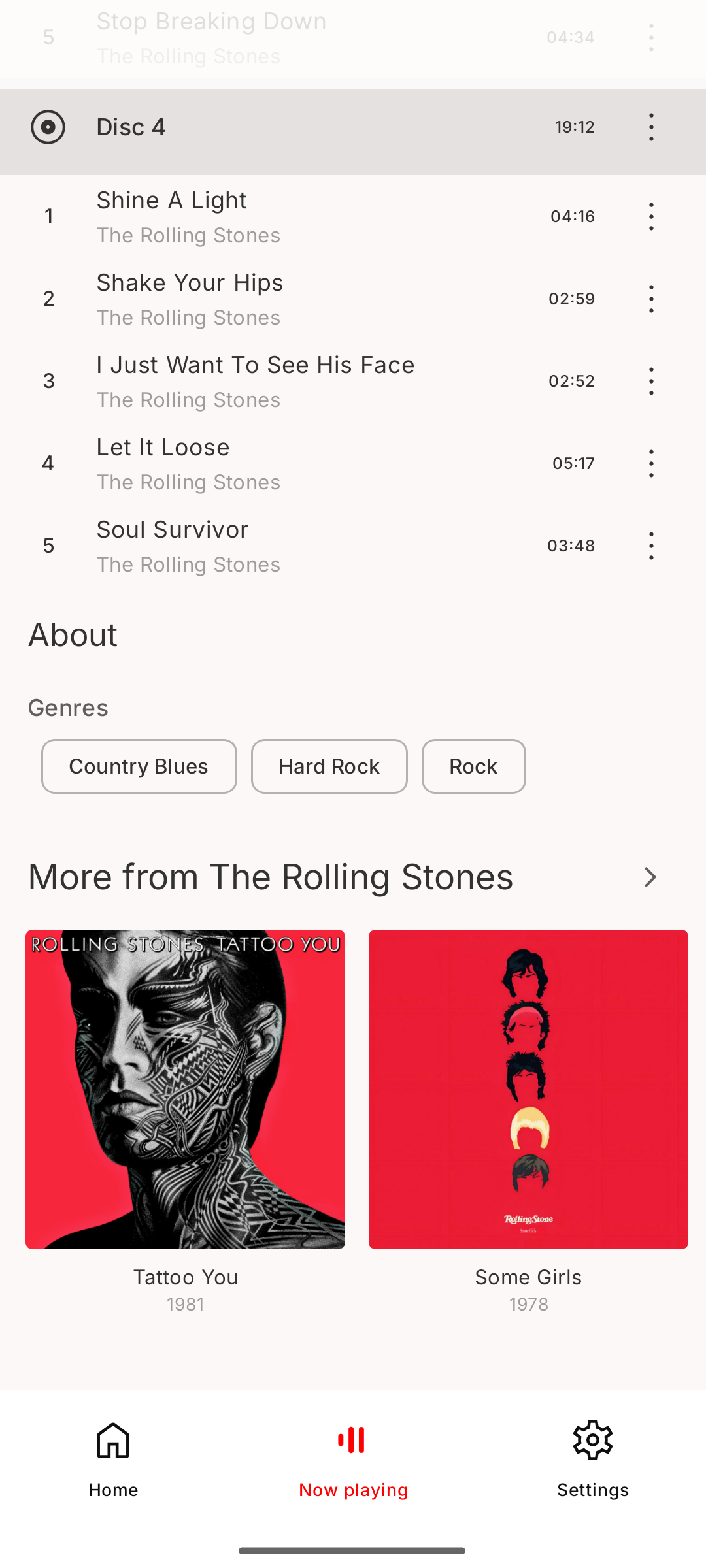
Task: Select the Hard Rock genre chip
Action: (329, 766)
